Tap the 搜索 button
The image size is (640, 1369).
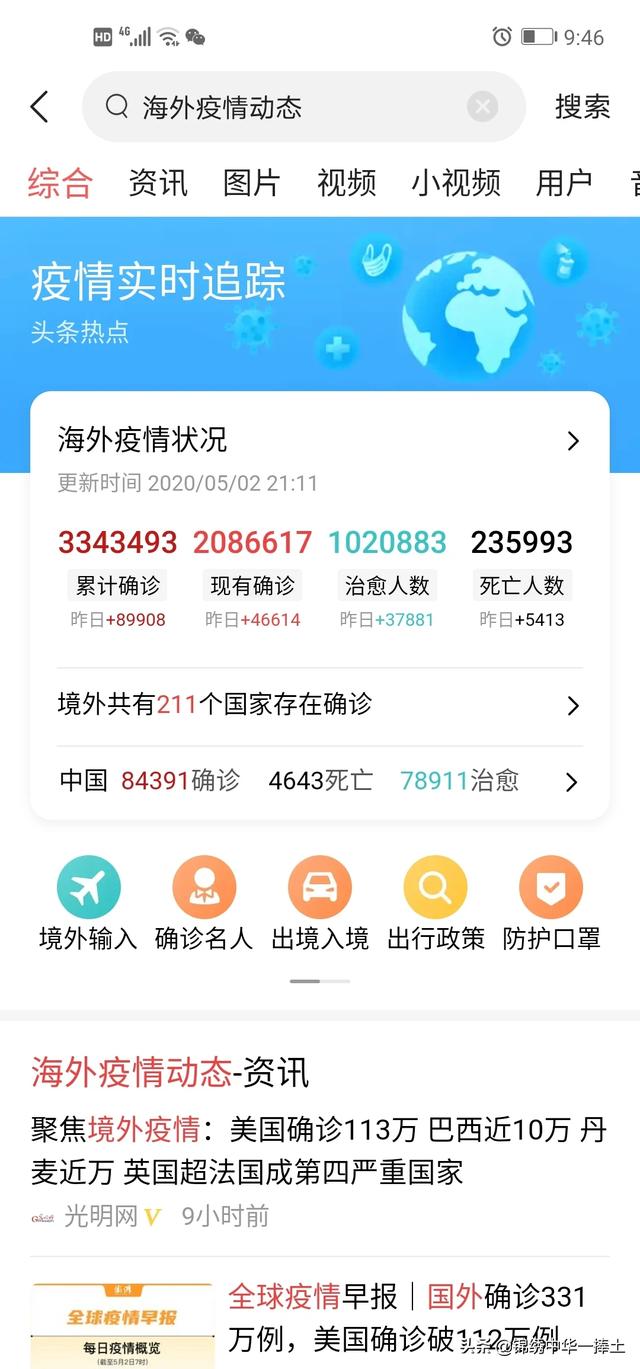(582, 107)
